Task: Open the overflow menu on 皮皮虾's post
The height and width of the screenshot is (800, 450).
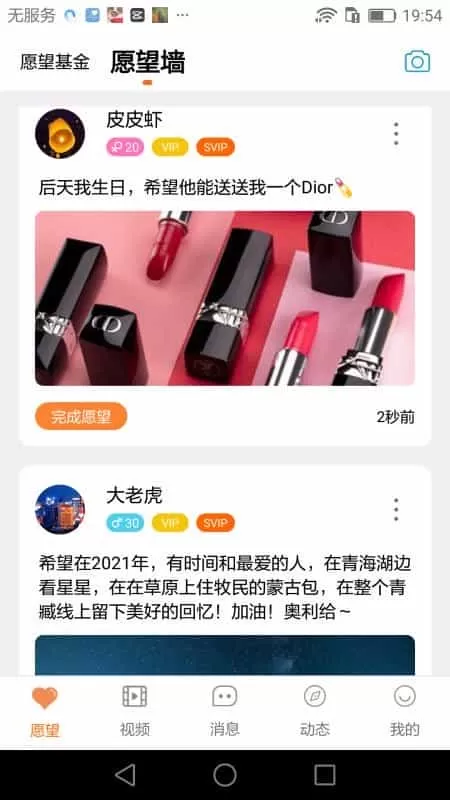Action: click(x=396, y=134)
